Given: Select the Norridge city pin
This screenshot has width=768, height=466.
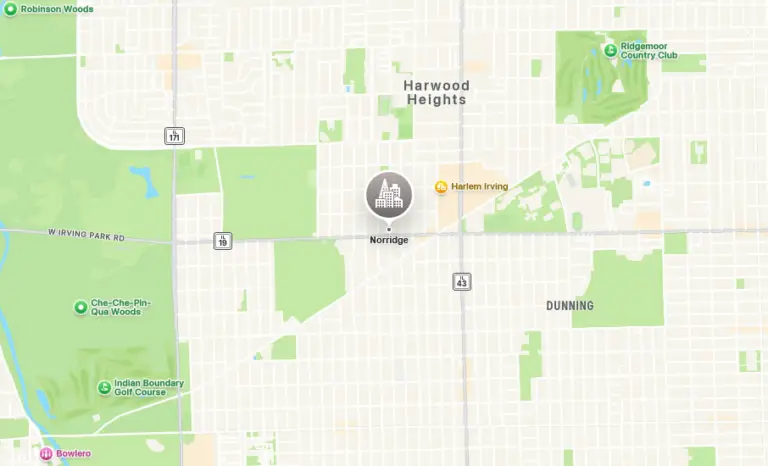Looking at the screenshot, I should [x=388, y=195].
